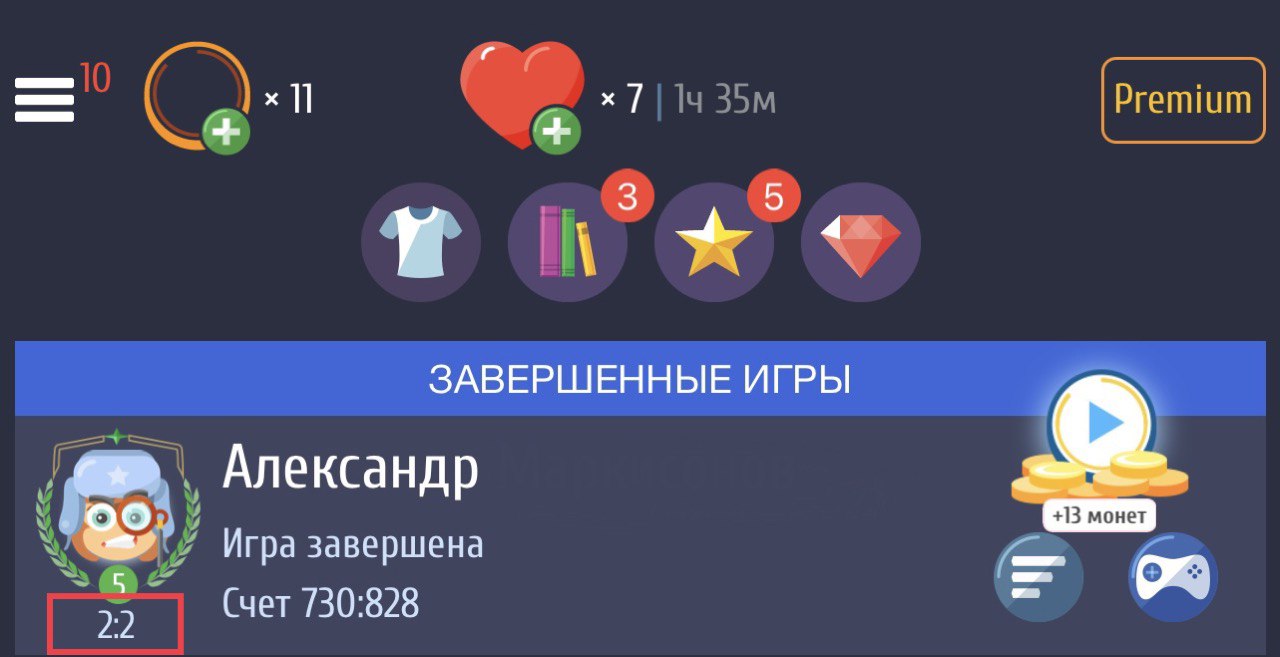Open the star achievements section
The image size is (1280, 657).
[x=713, y=242]
